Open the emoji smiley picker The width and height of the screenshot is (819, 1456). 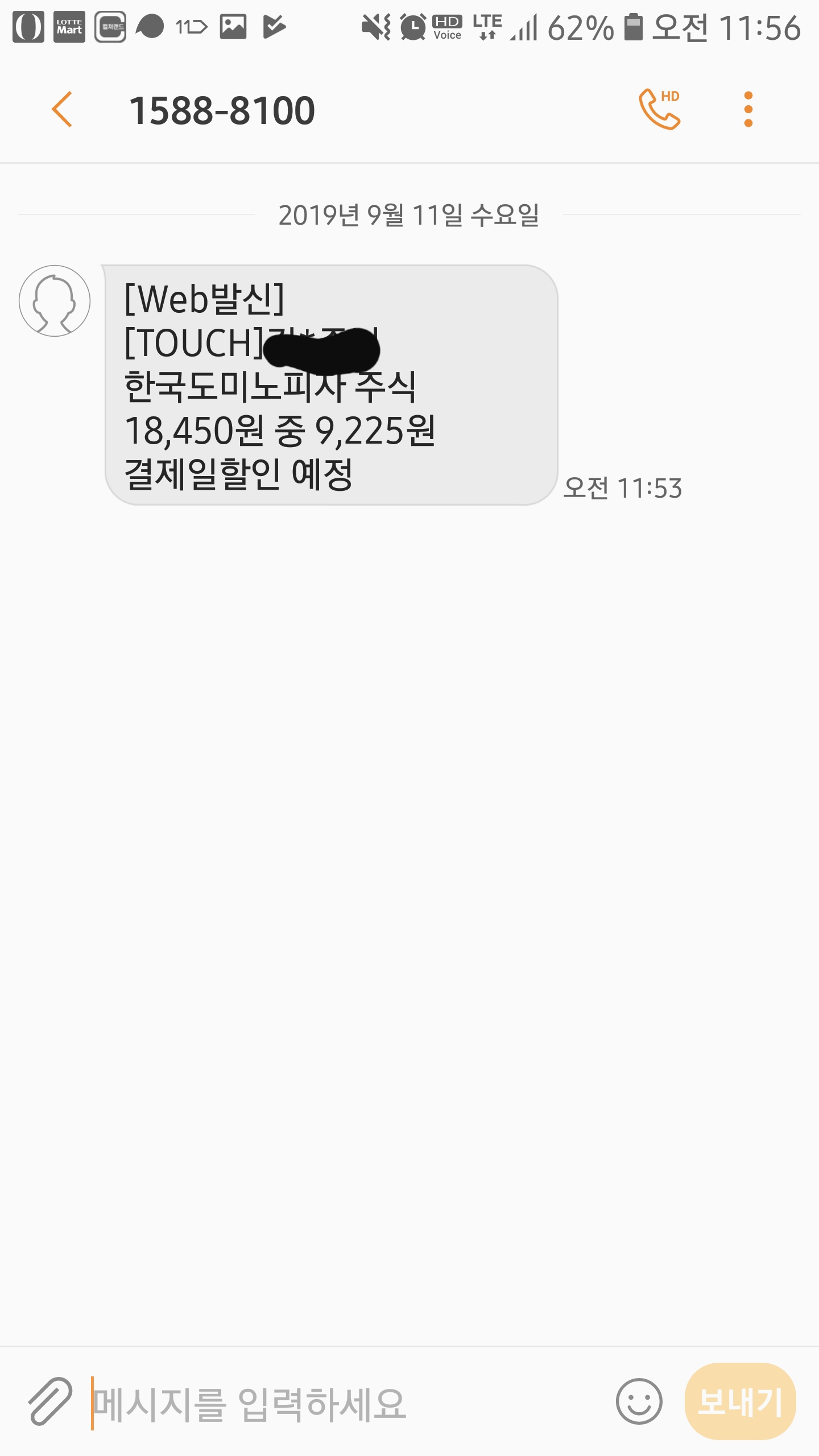[x=639, y=1401]
